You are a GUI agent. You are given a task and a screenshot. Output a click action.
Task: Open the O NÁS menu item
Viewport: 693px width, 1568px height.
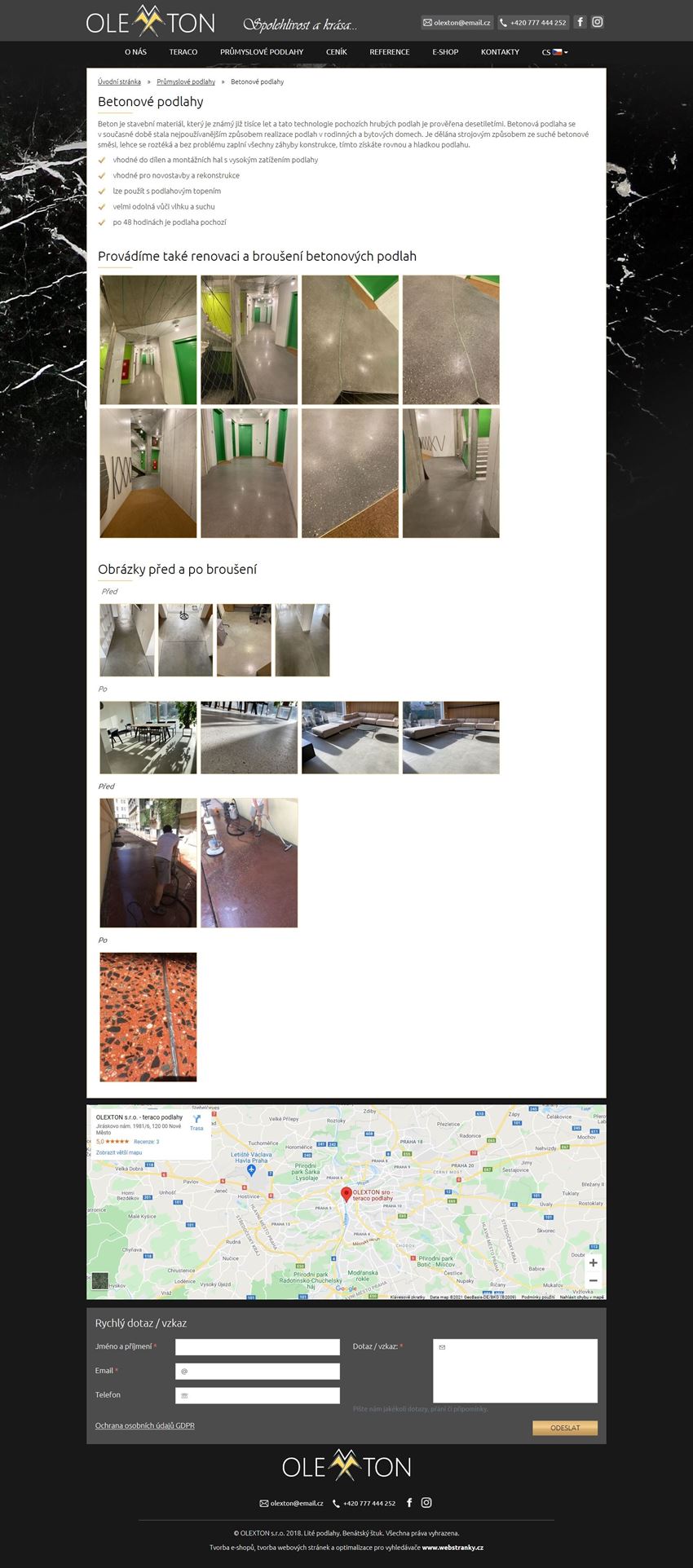point(135,52)
